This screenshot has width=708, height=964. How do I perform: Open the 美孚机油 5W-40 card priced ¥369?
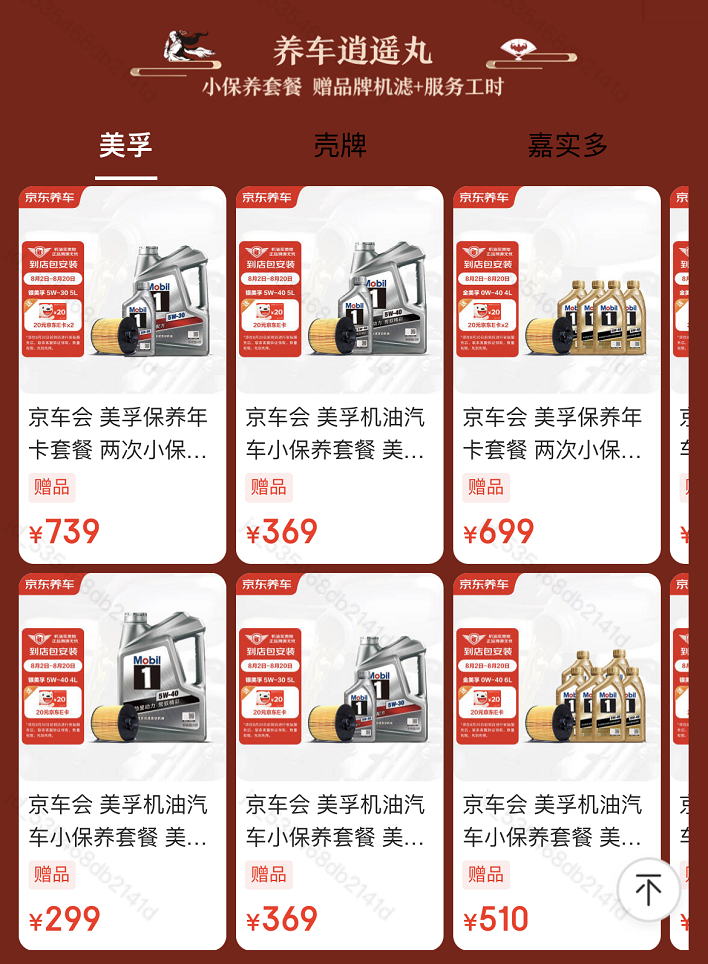point(339,375)
